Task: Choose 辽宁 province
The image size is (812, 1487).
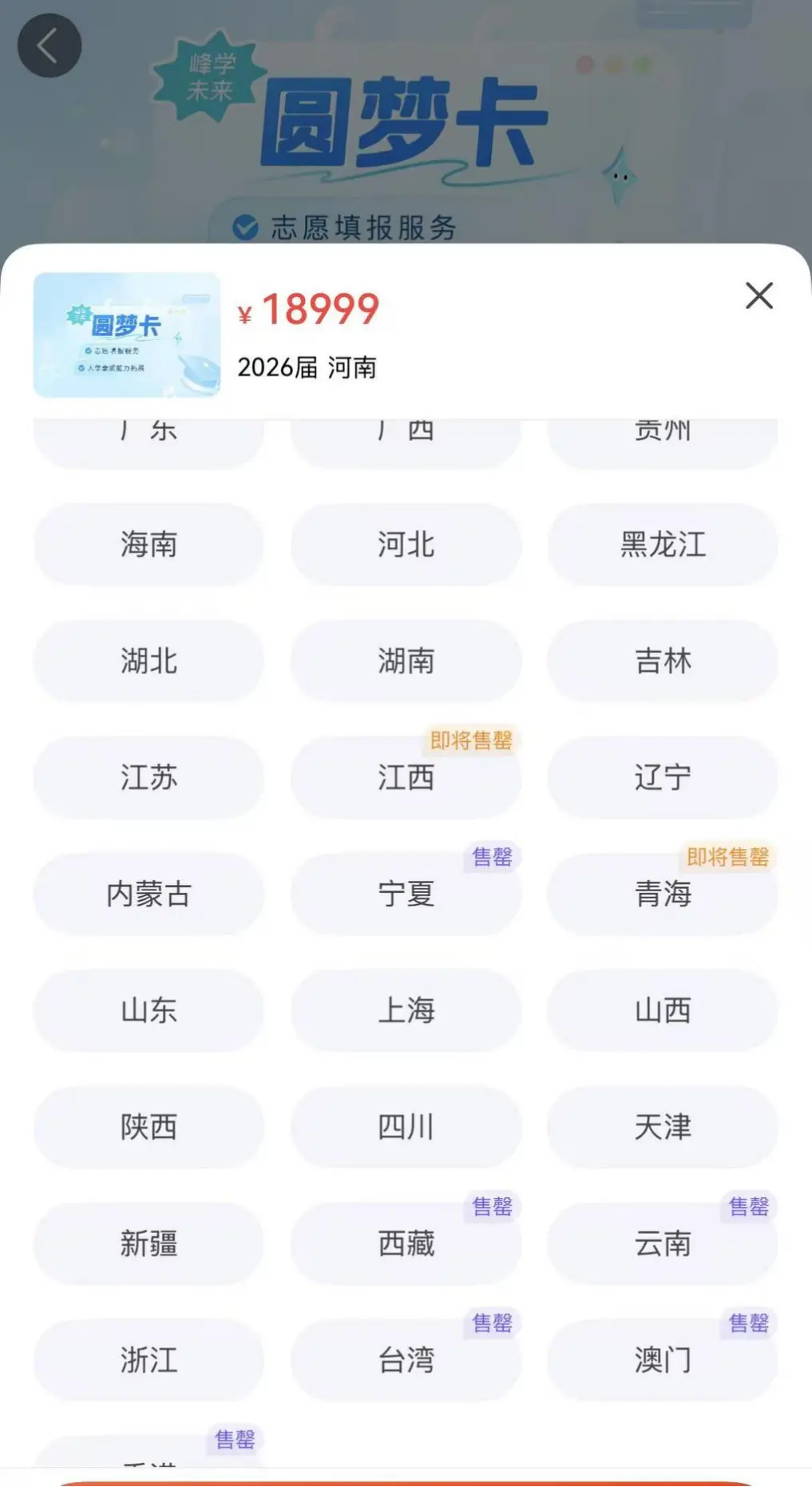Action: click(662, 778)
